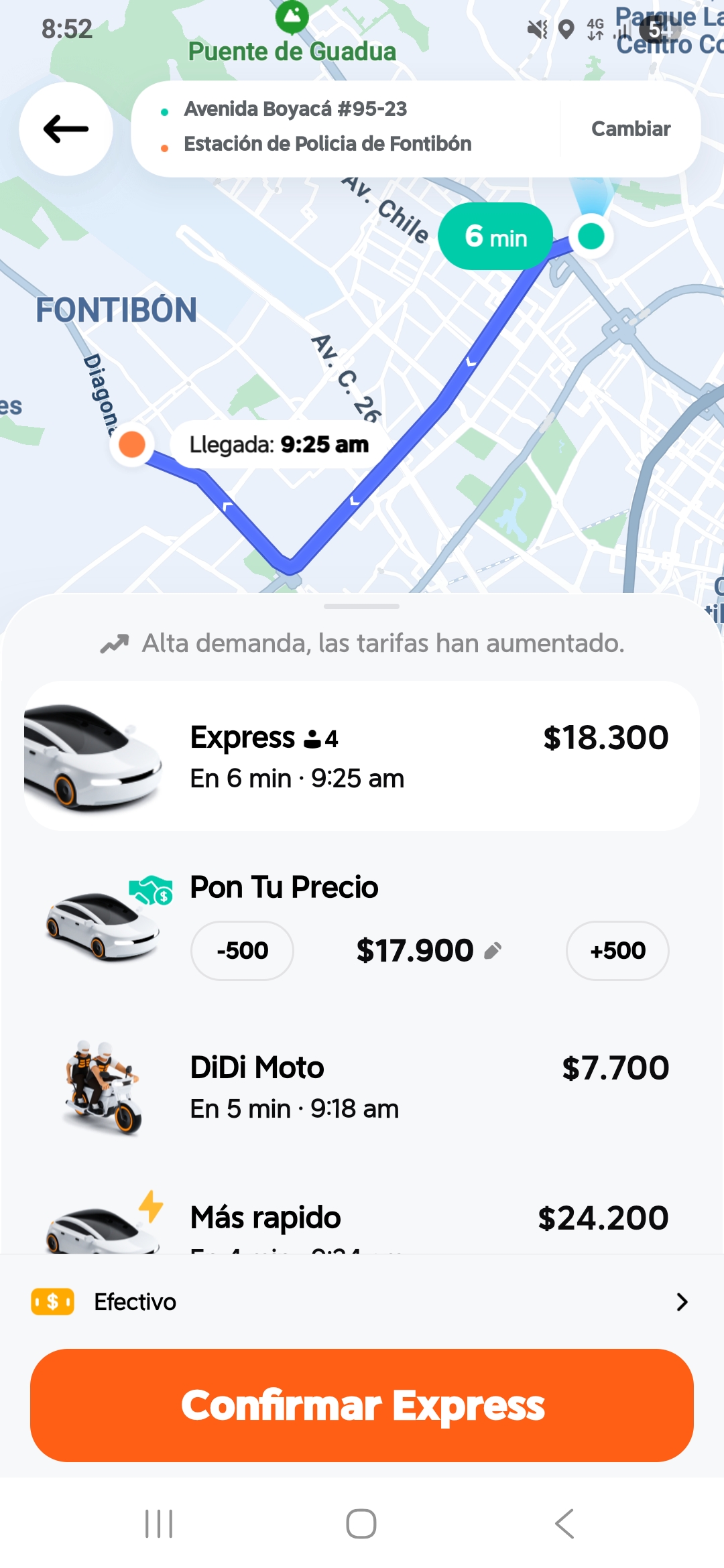Confirm the Express ride
This screenshot has width=724, height=1568.
point(362,1405)
